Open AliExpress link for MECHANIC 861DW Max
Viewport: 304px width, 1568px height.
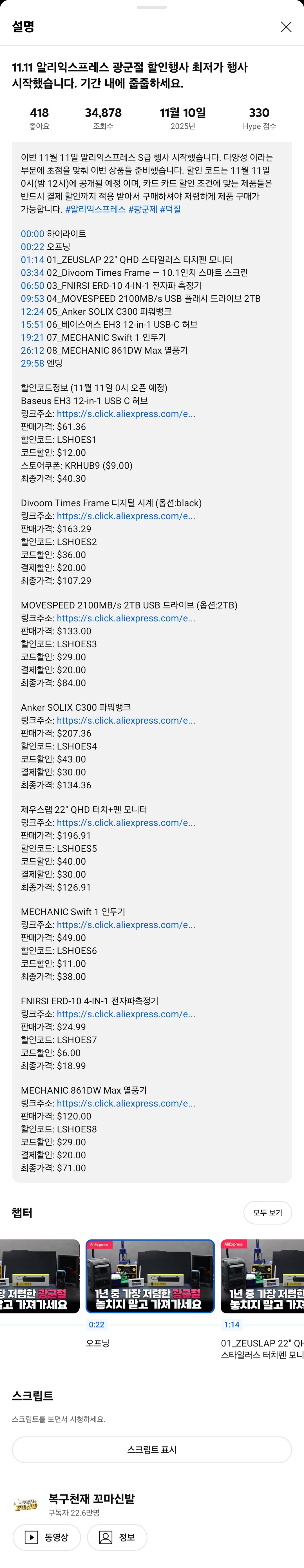pyautogui.click(x=126, y=1103)
